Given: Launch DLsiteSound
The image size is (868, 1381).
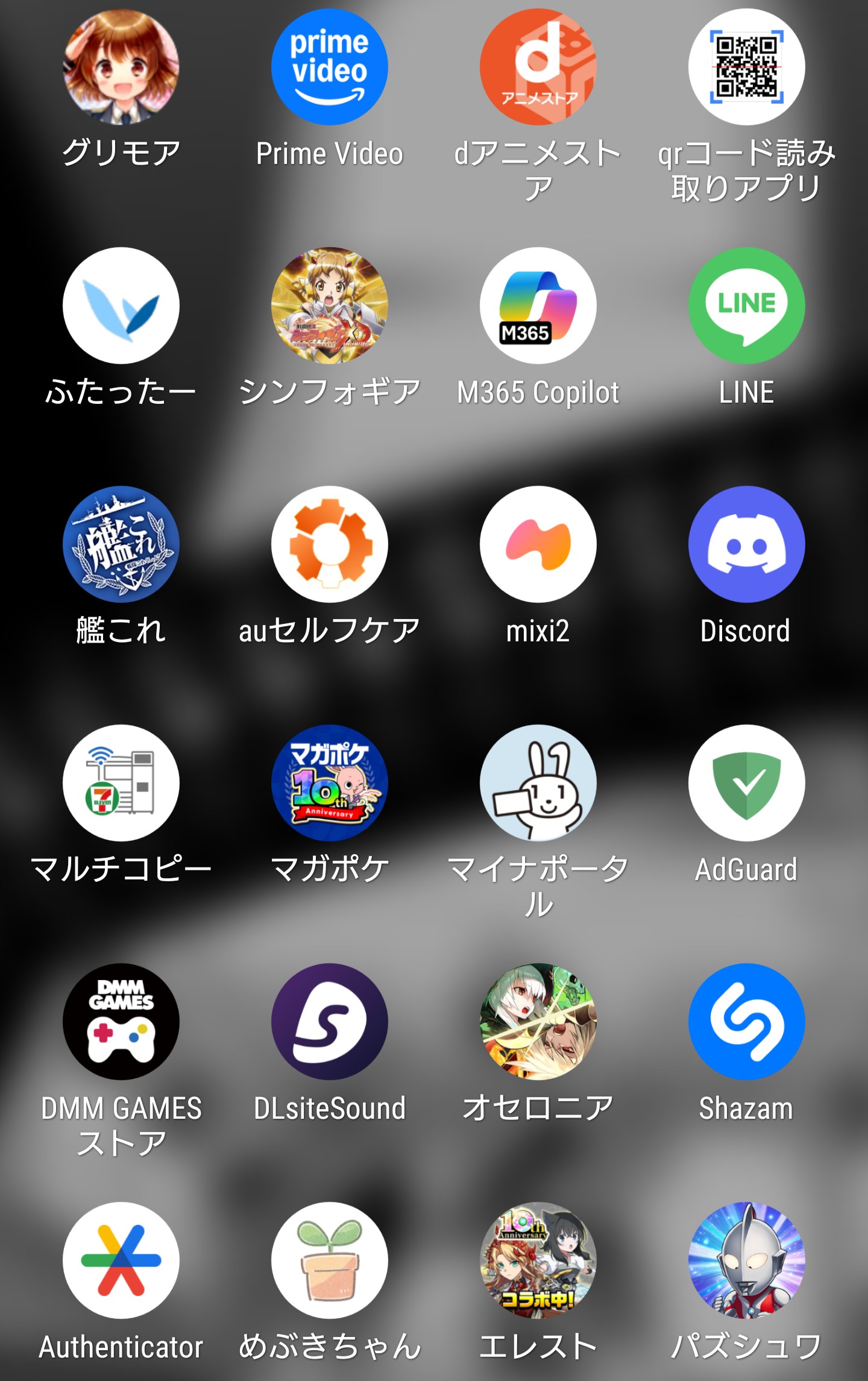Looking at the screenshot, I should [329, 1022].
